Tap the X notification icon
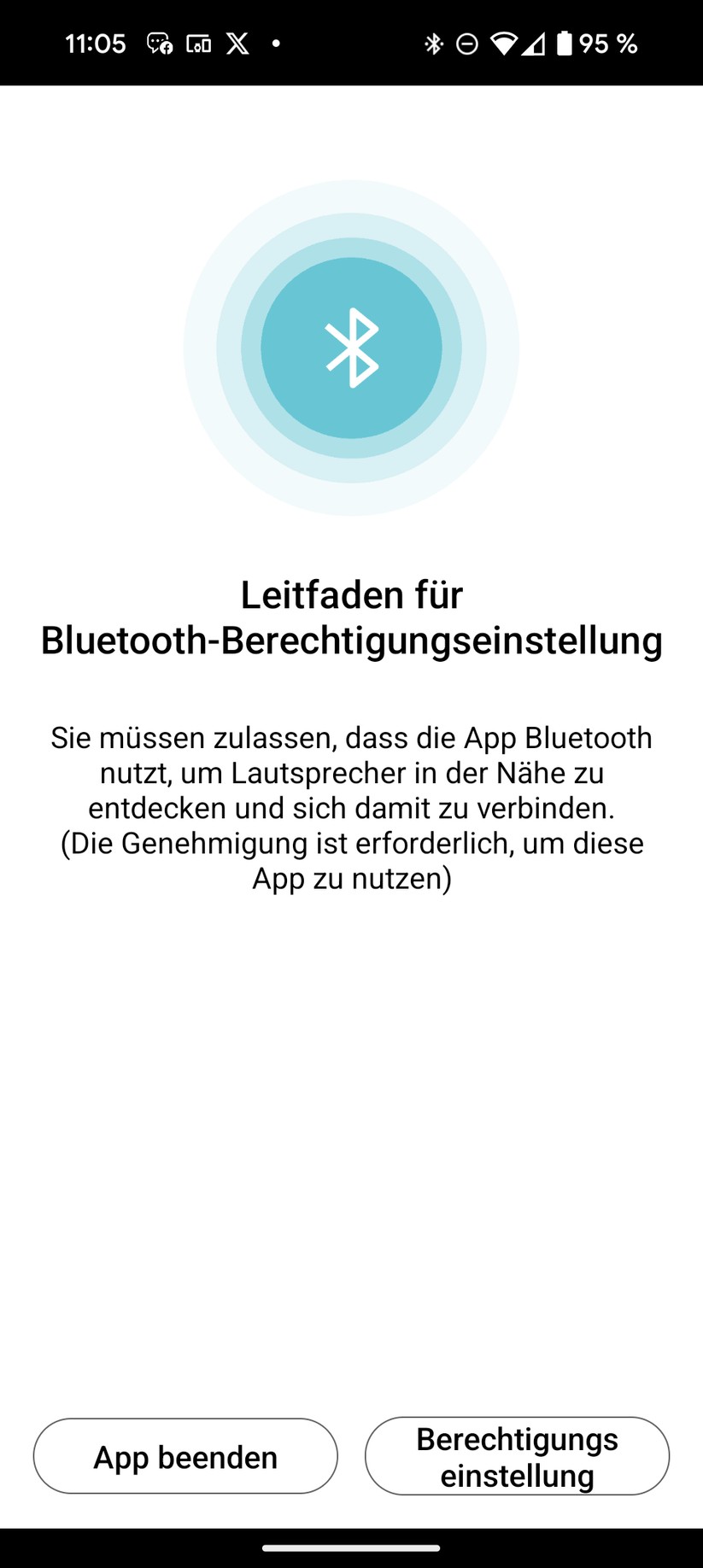 pos(237,43)
